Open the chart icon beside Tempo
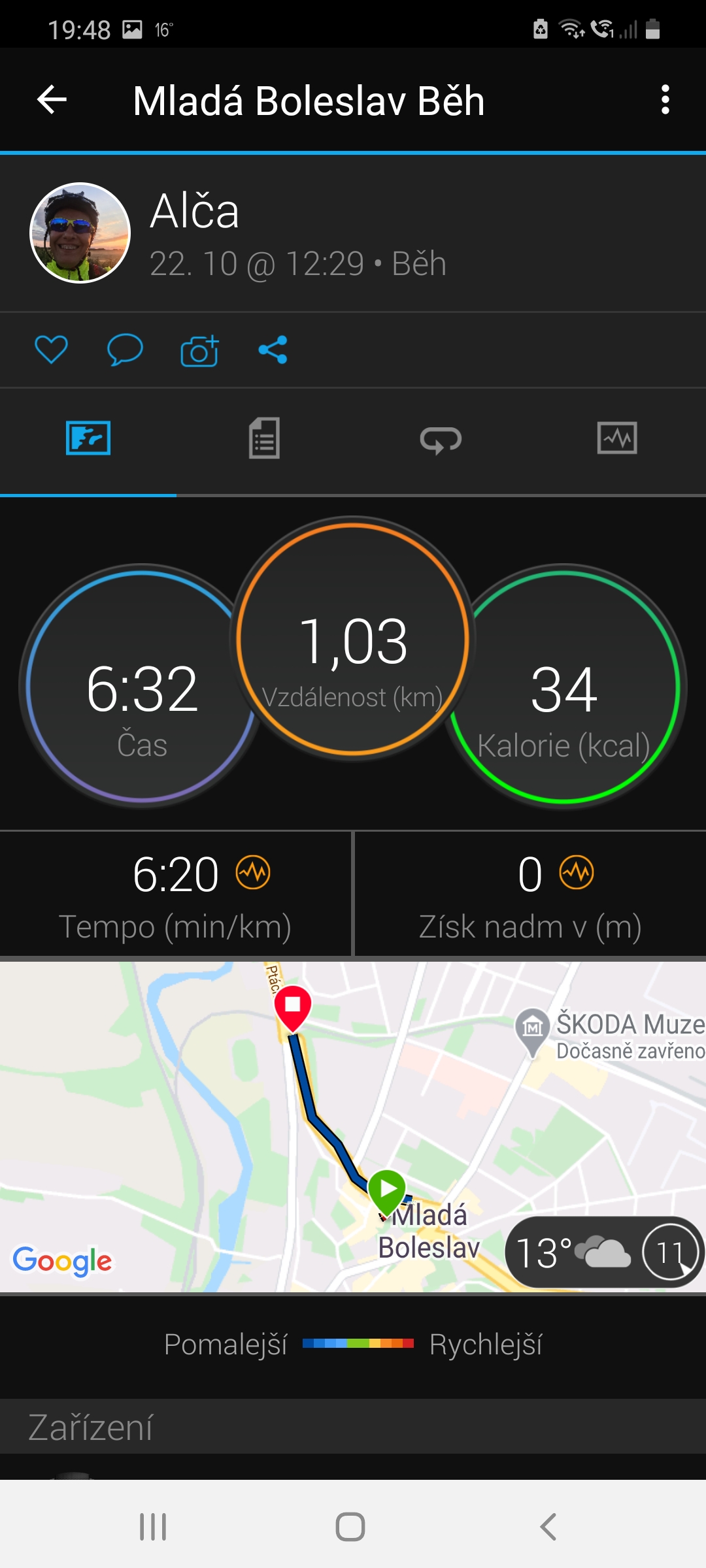 click(253, 873)
